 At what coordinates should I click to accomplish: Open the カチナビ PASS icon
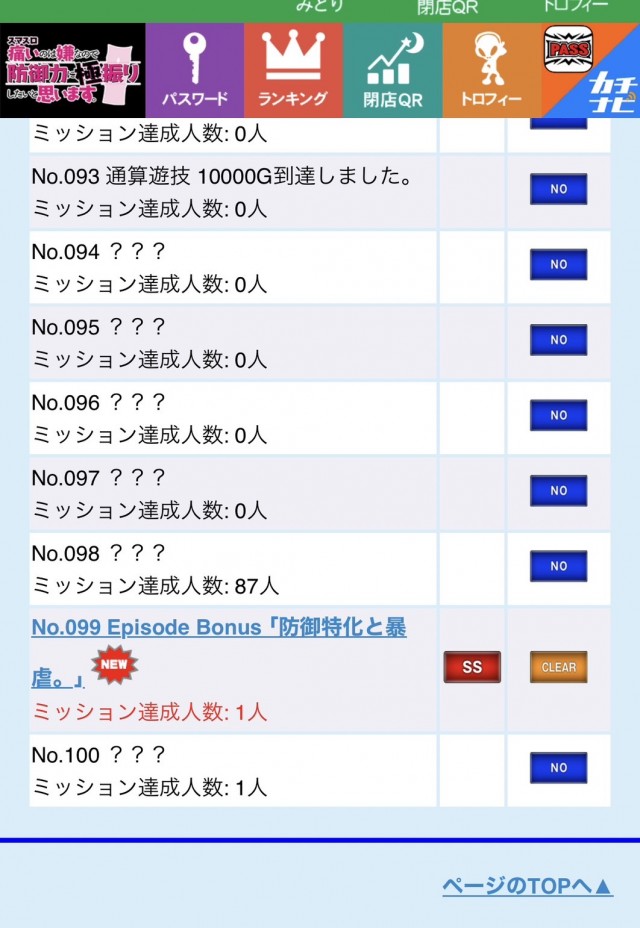pos(590,70)
